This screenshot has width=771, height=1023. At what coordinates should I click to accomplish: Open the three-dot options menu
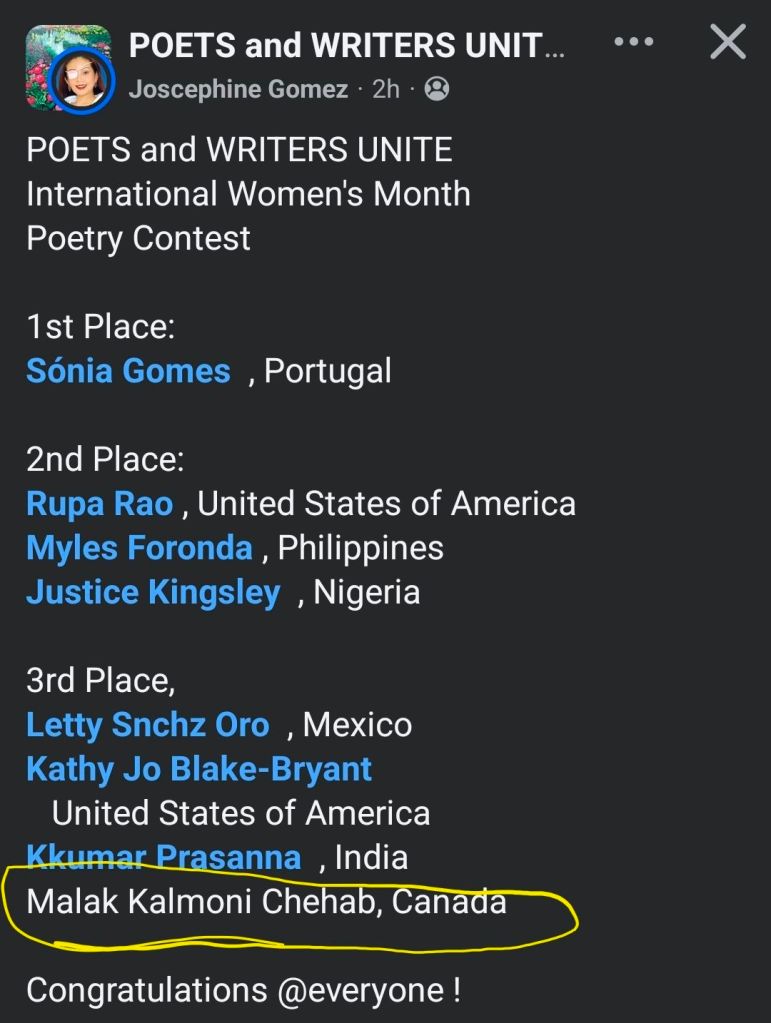tap(632, 43)
